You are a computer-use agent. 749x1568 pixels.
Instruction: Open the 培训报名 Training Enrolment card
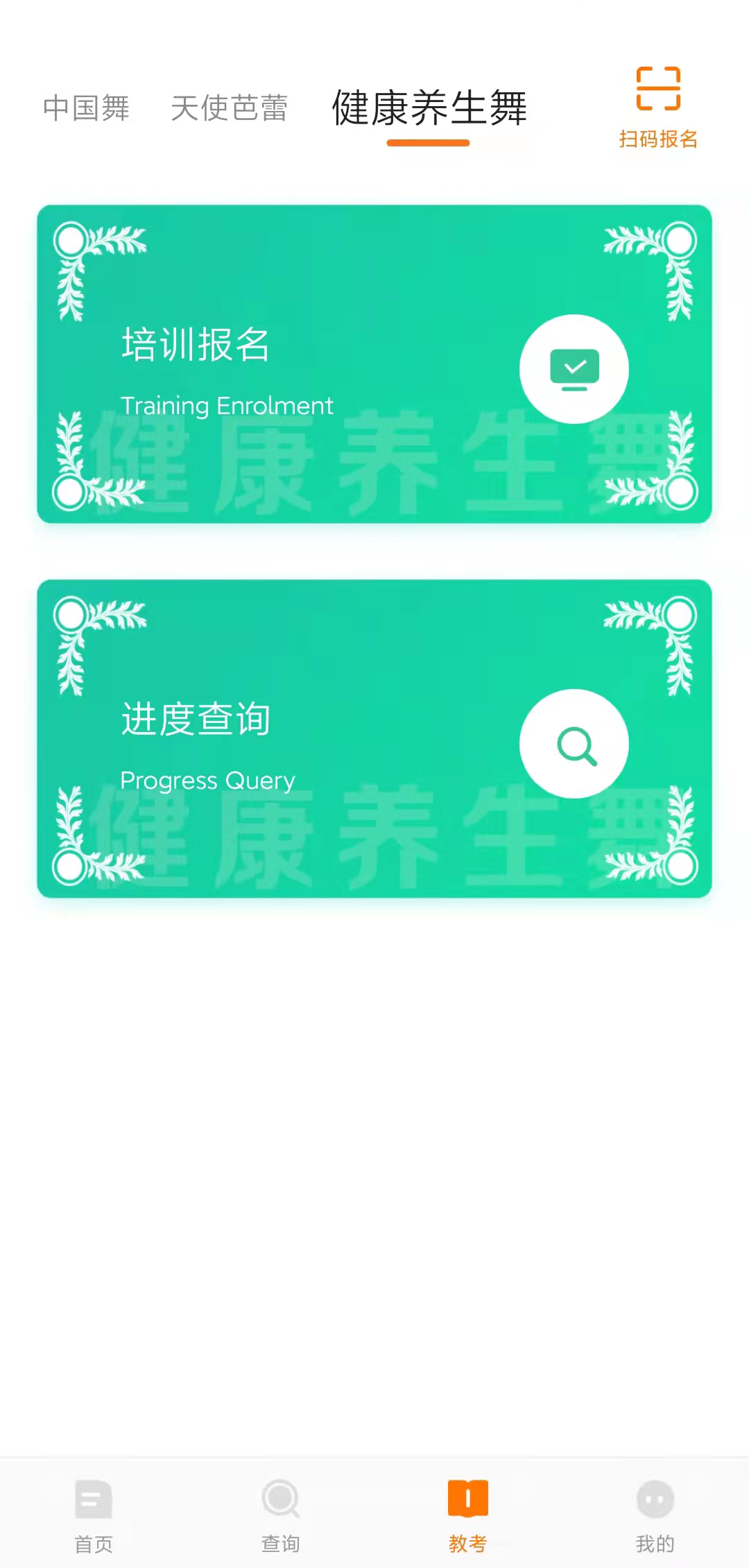click(374, 364)
